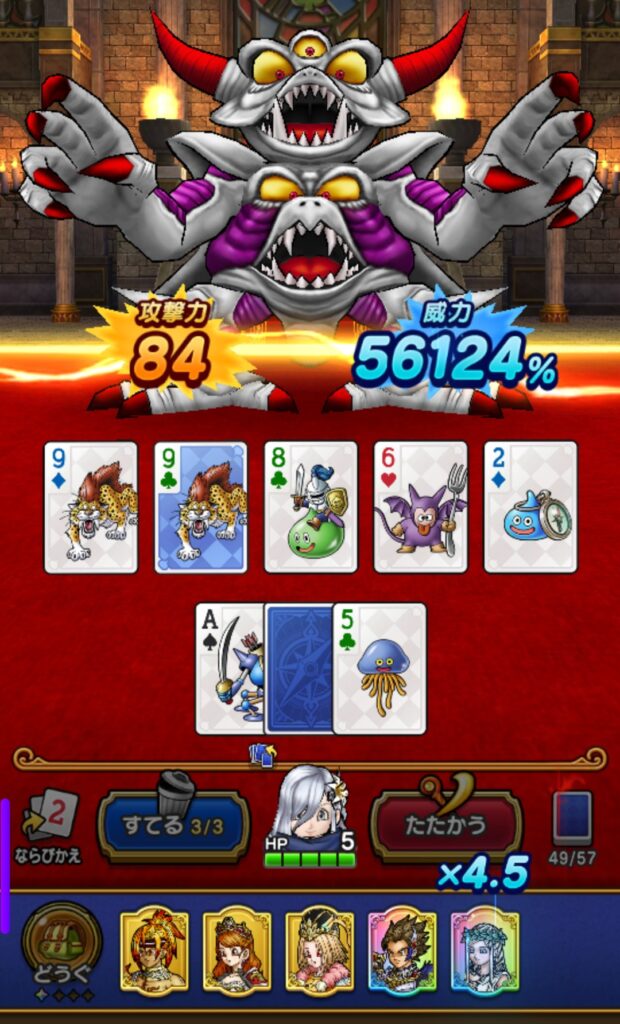620x1024 pixels.
Task: Tap ならびかえ to reorder cards
Action: (48, 825)
